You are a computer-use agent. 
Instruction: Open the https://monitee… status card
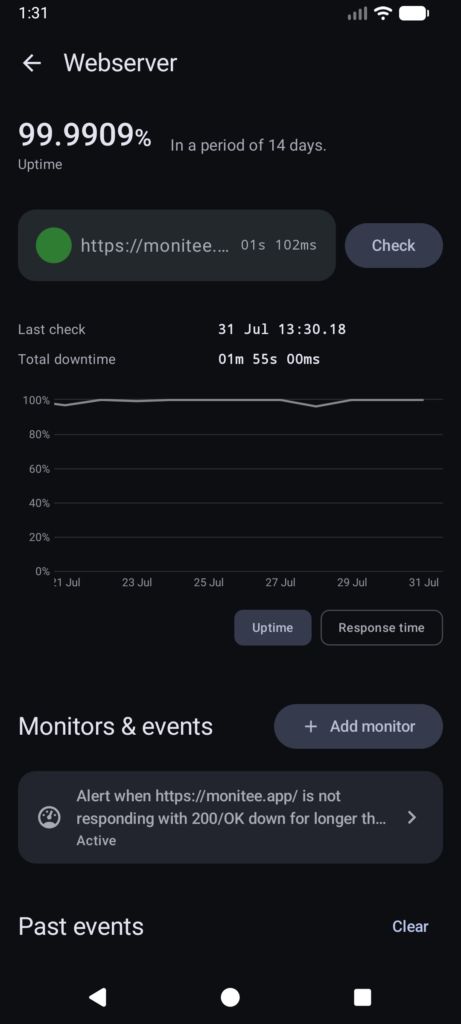coord(177,246)
